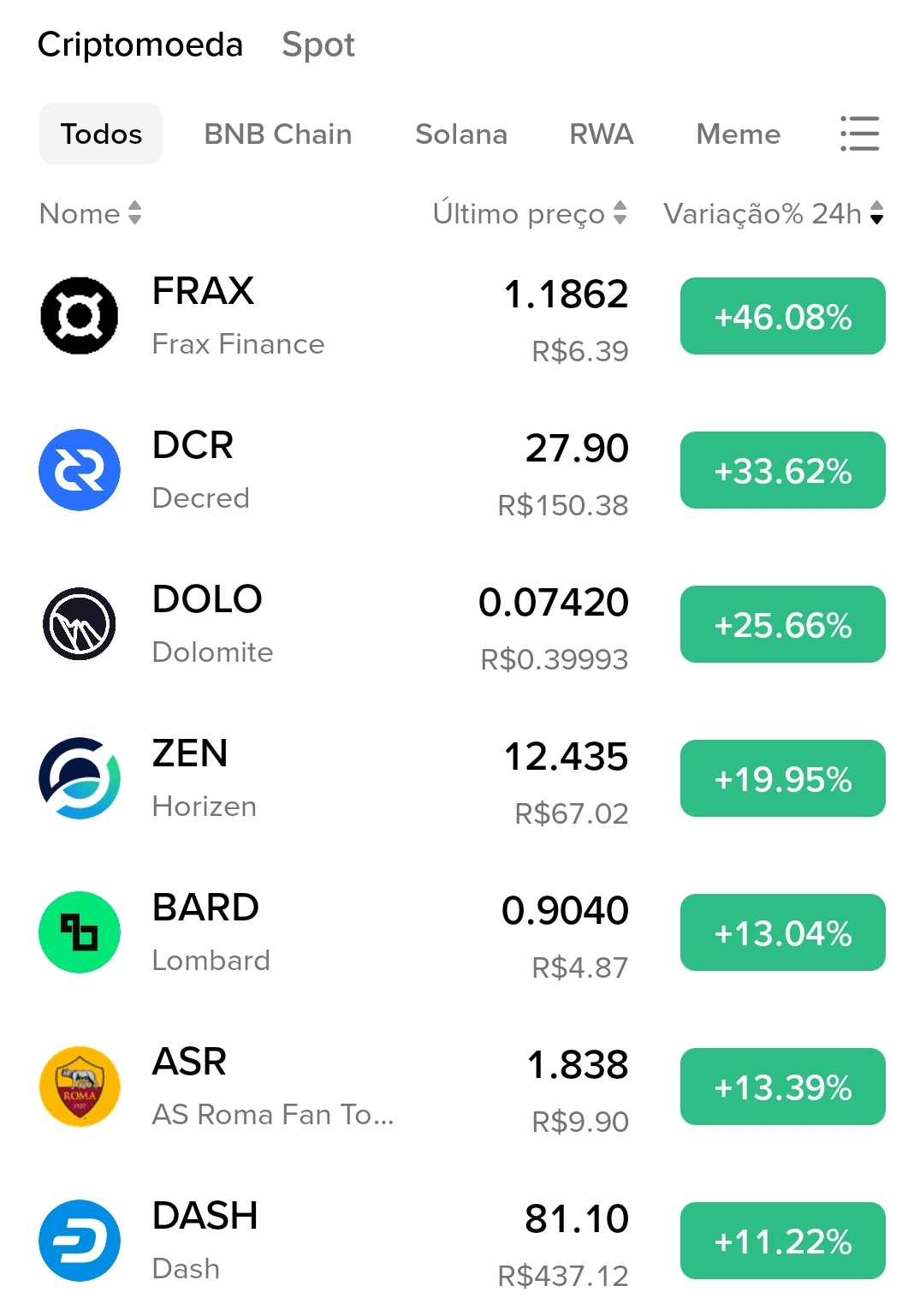Screen dimensions: 902x1316
Task: Filter list by Meme coins
Action: click(738, 134)
